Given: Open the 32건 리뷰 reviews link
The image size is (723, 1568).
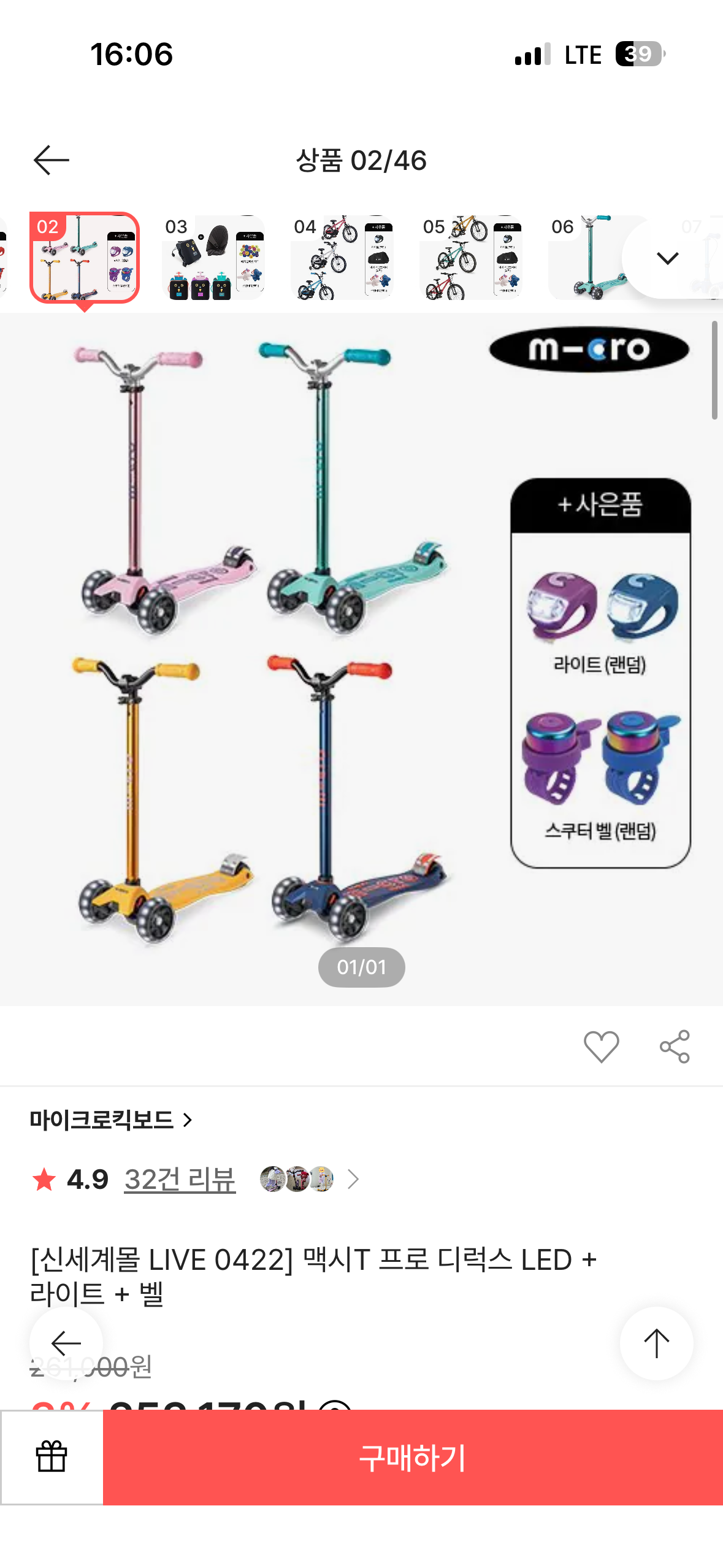Looking at the screenshot, I should tap(178, 1178).
